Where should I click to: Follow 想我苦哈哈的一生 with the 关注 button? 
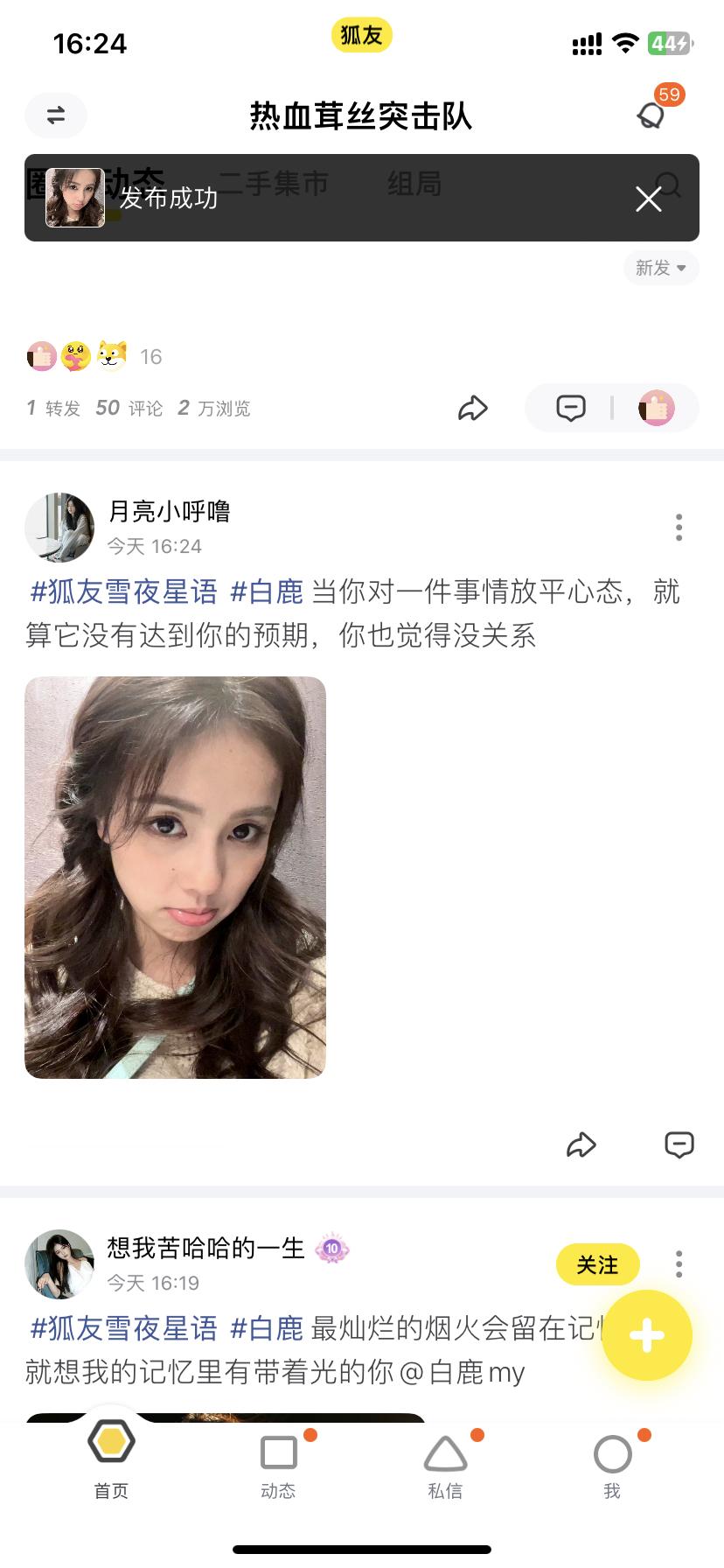[597, 1264]
